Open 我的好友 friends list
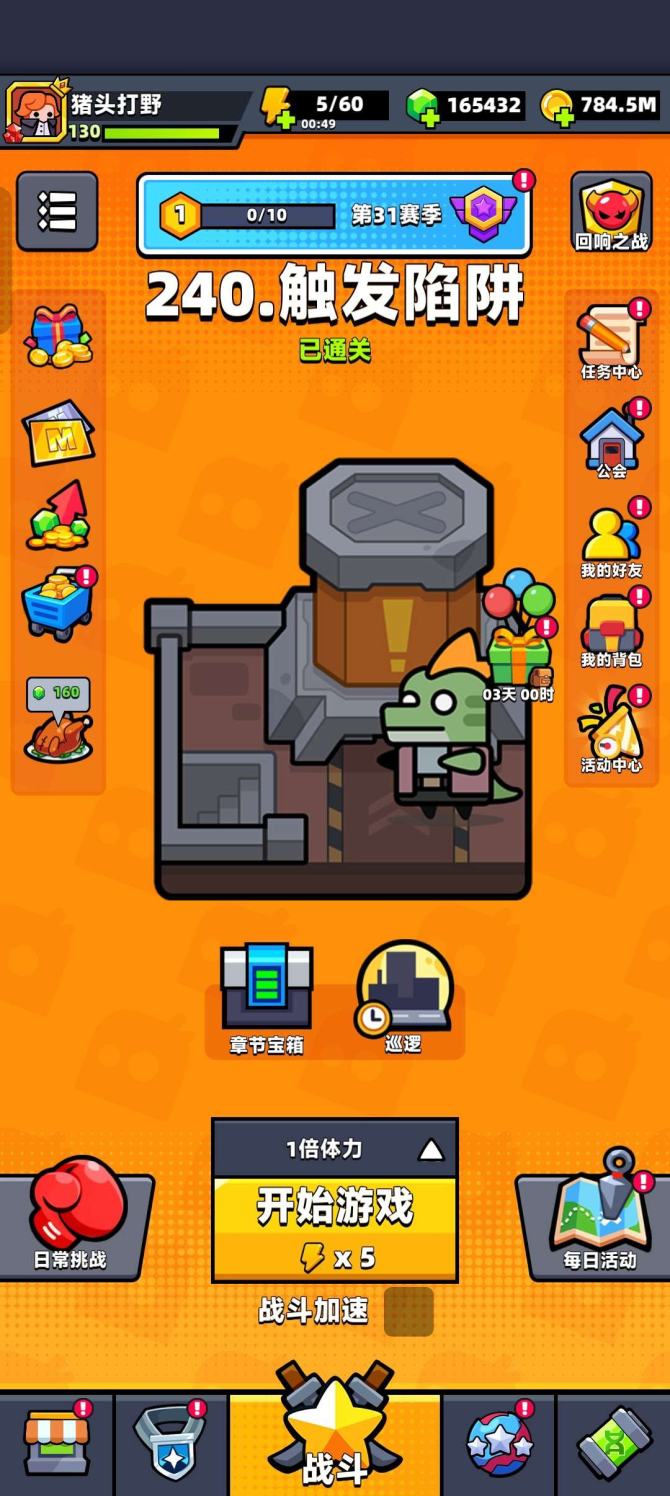 [611, 540]
